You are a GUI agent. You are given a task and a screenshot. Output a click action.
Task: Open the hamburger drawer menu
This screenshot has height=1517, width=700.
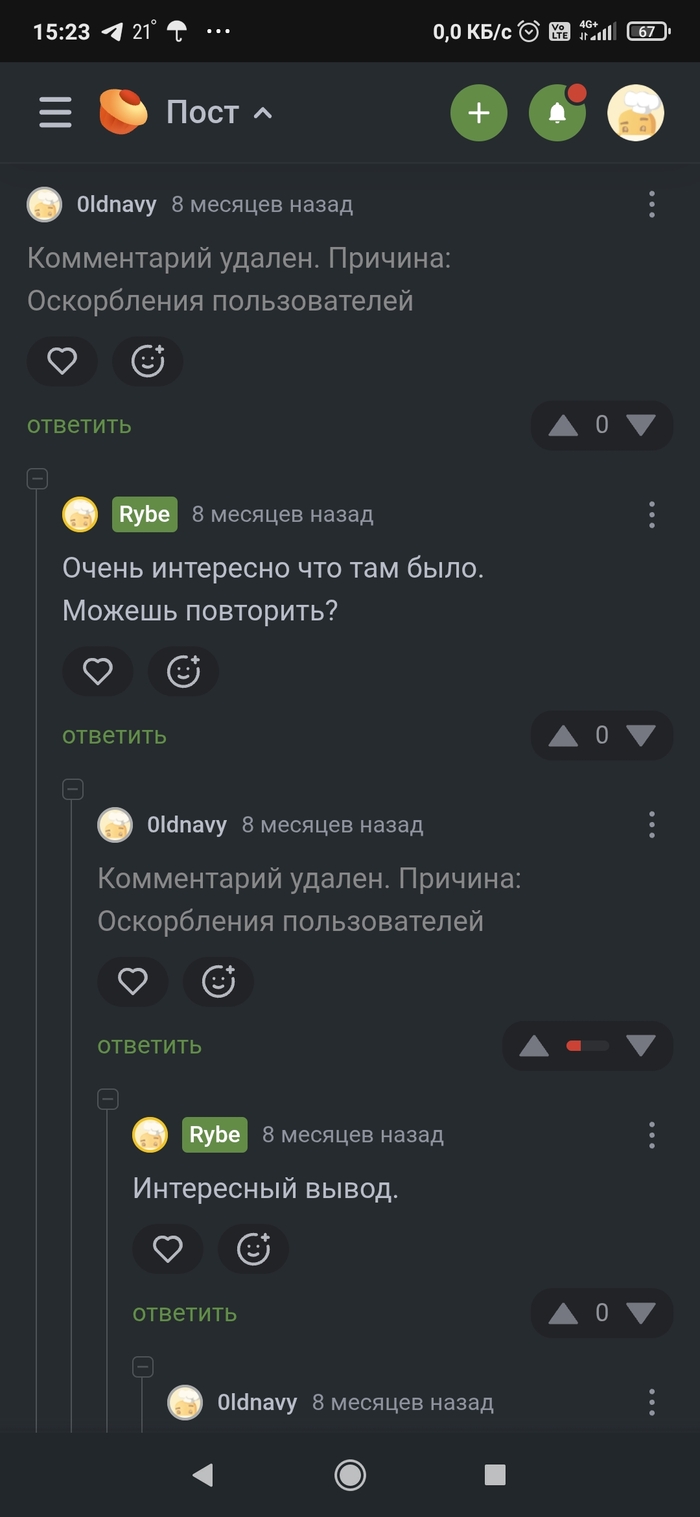click(x=55, y=112)
